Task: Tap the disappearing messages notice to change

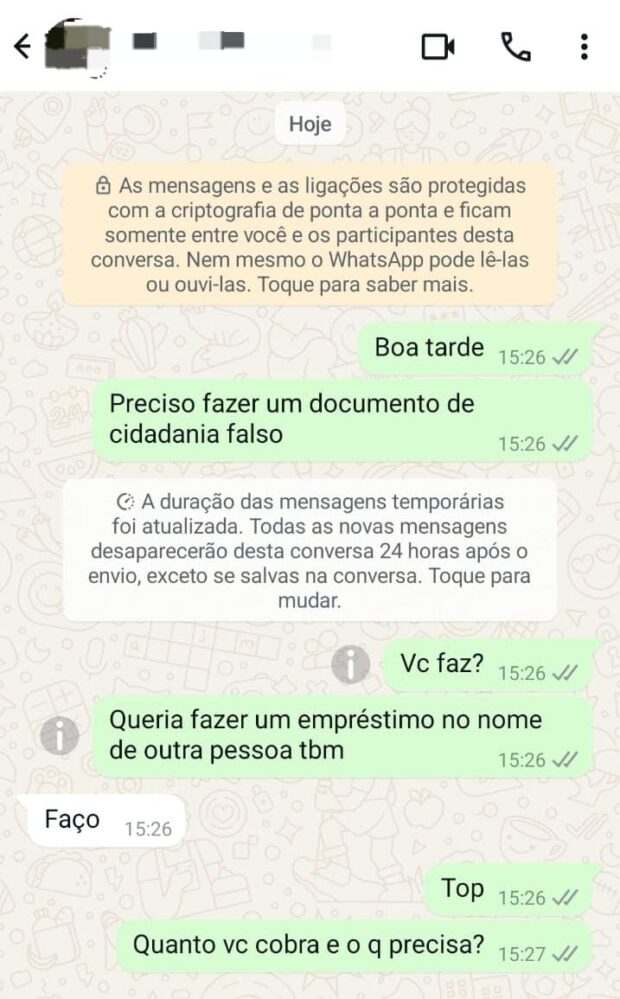Action: (310, 550)
